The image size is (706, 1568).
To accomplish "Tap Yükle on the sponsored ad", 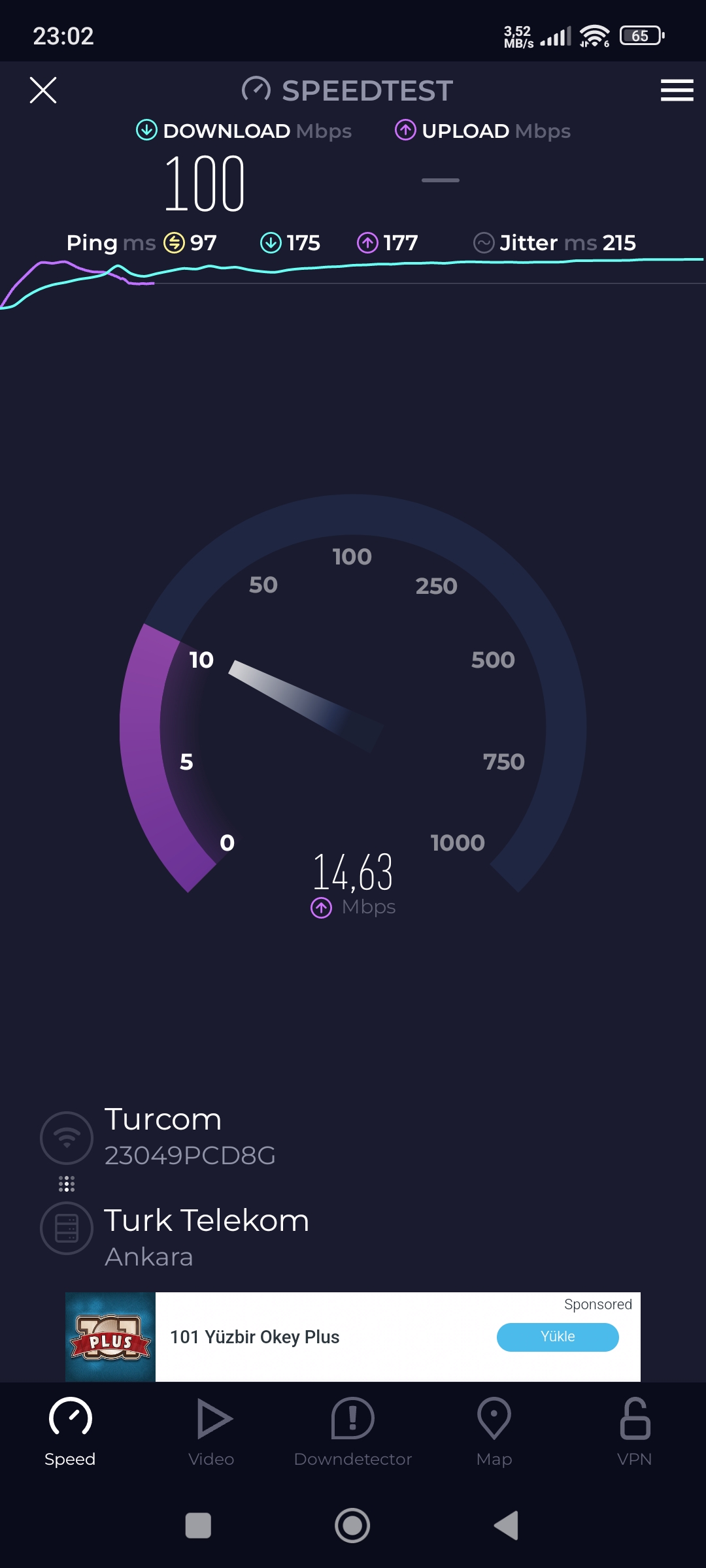I will click(558, 1337).
